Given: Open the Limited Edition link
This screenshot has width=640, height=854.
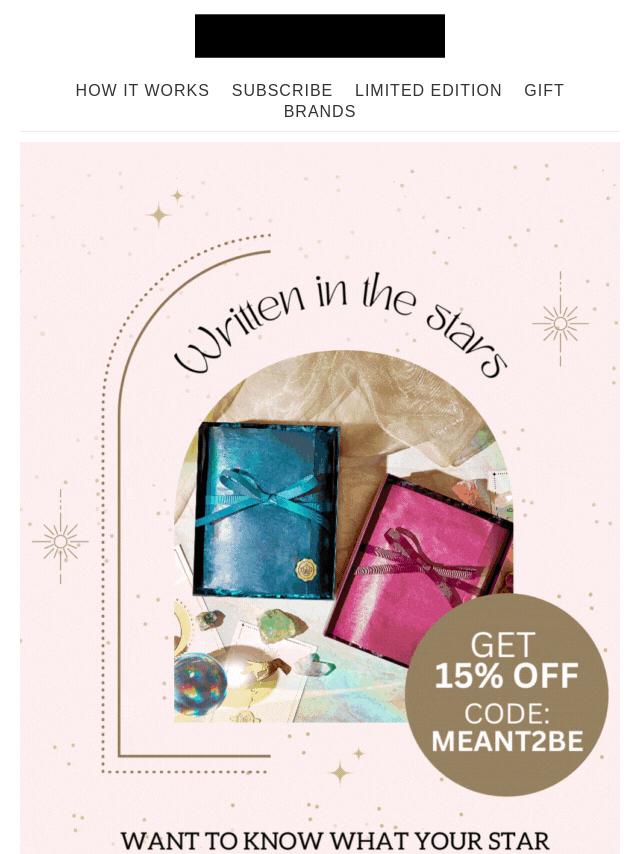Looking at the screenshot, I should pyautogui.click(x=428, y=91).
